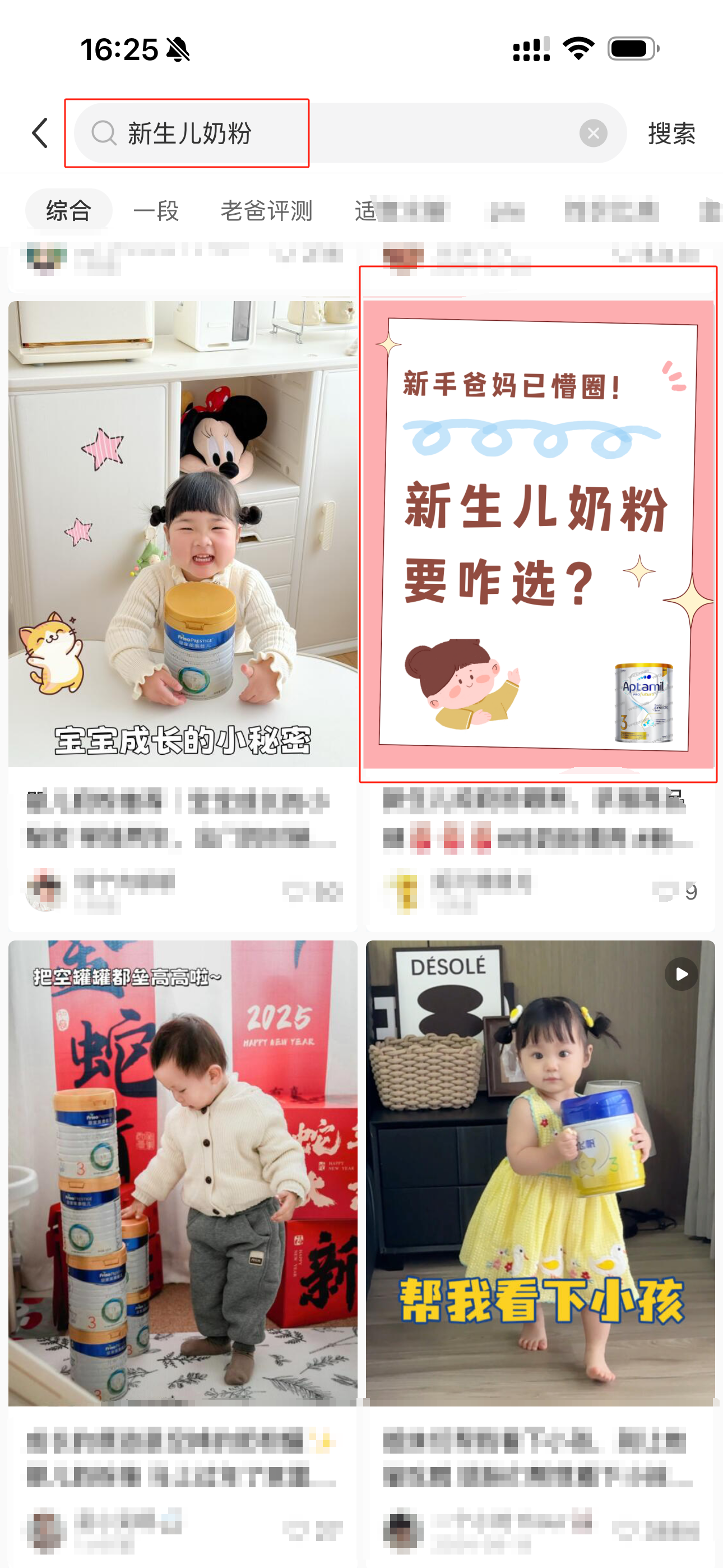The width and height of the screenshot is (723, 1568).
Task: Go back using the arrow
Action: (40, 133)
